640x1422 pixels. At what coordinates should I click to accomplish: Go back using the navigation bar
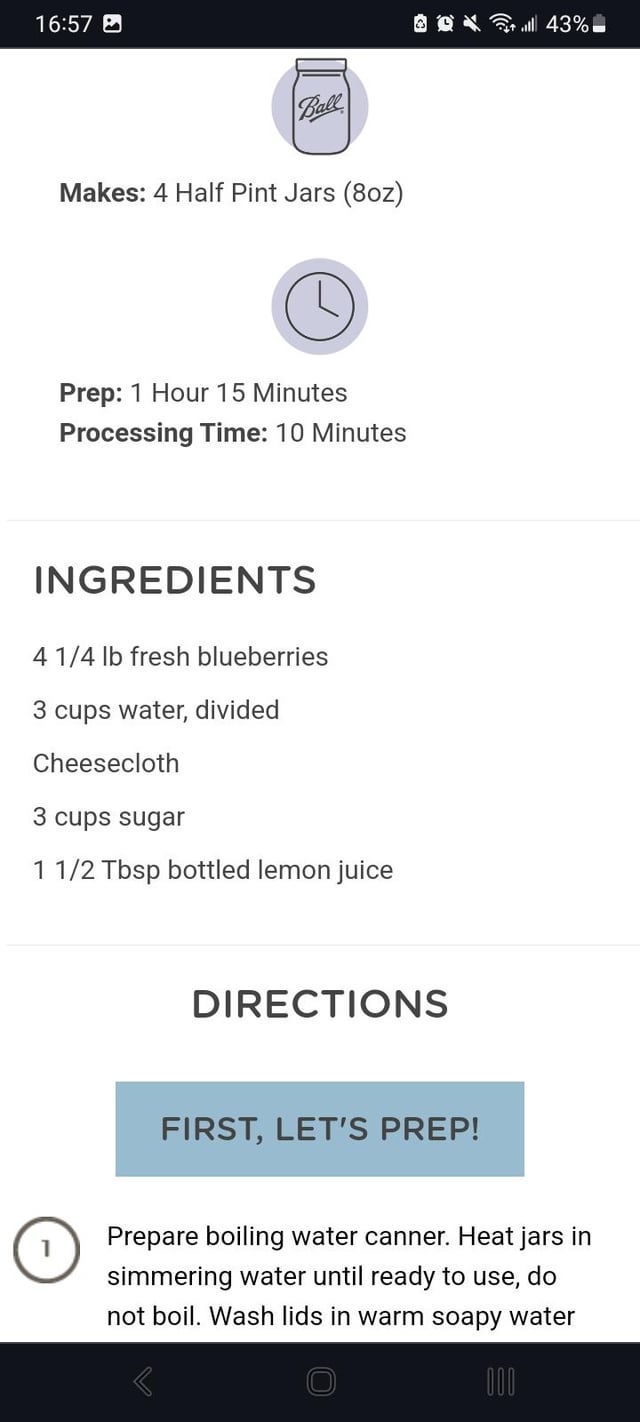(x=143, y=1381)
